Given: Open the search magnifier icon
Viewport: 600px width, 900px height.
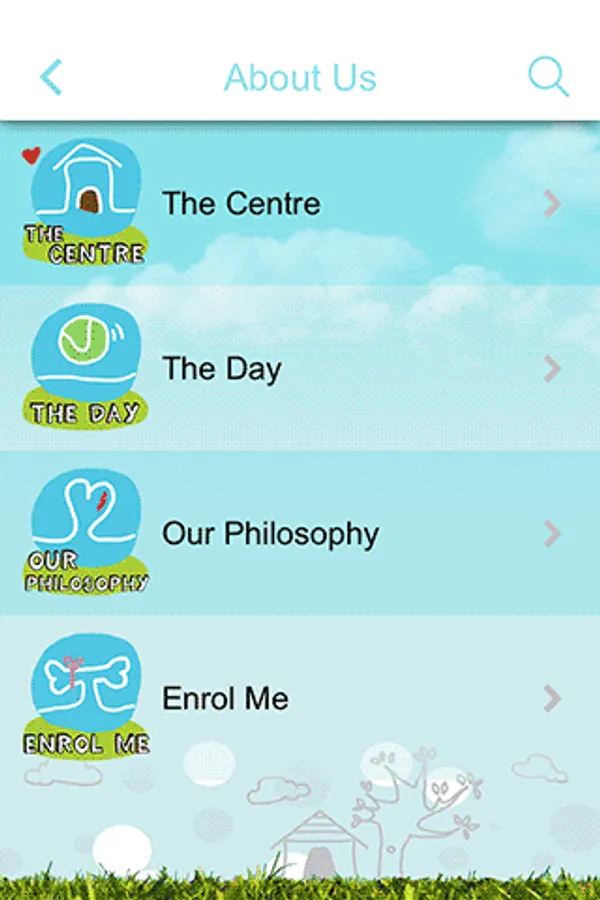Looking at the screenshot, I should coord(548,77).
